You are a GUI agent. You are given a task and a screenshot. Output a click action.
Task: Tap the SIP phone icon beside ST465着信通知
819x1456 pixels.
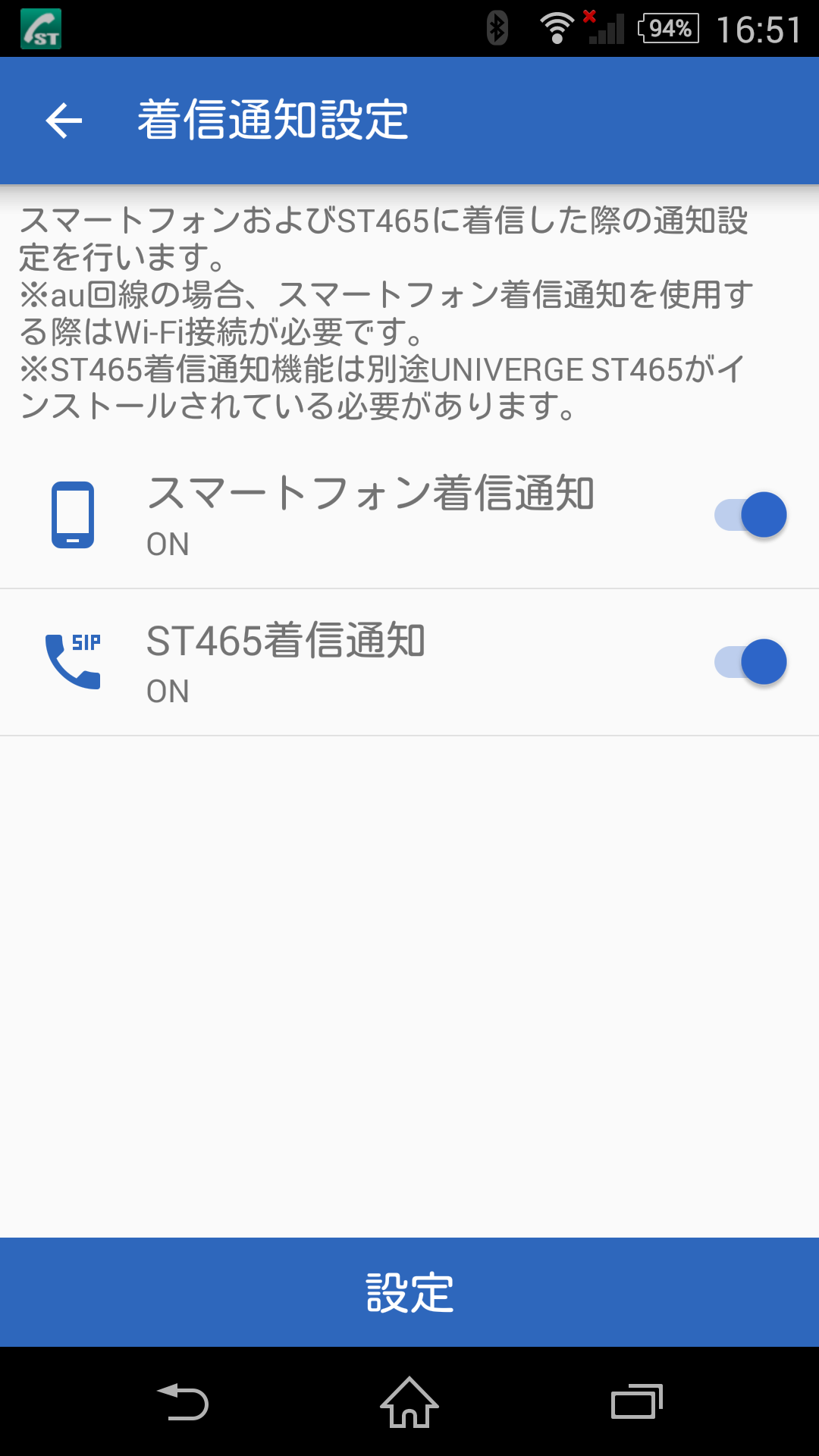click(x=74, y=661)
